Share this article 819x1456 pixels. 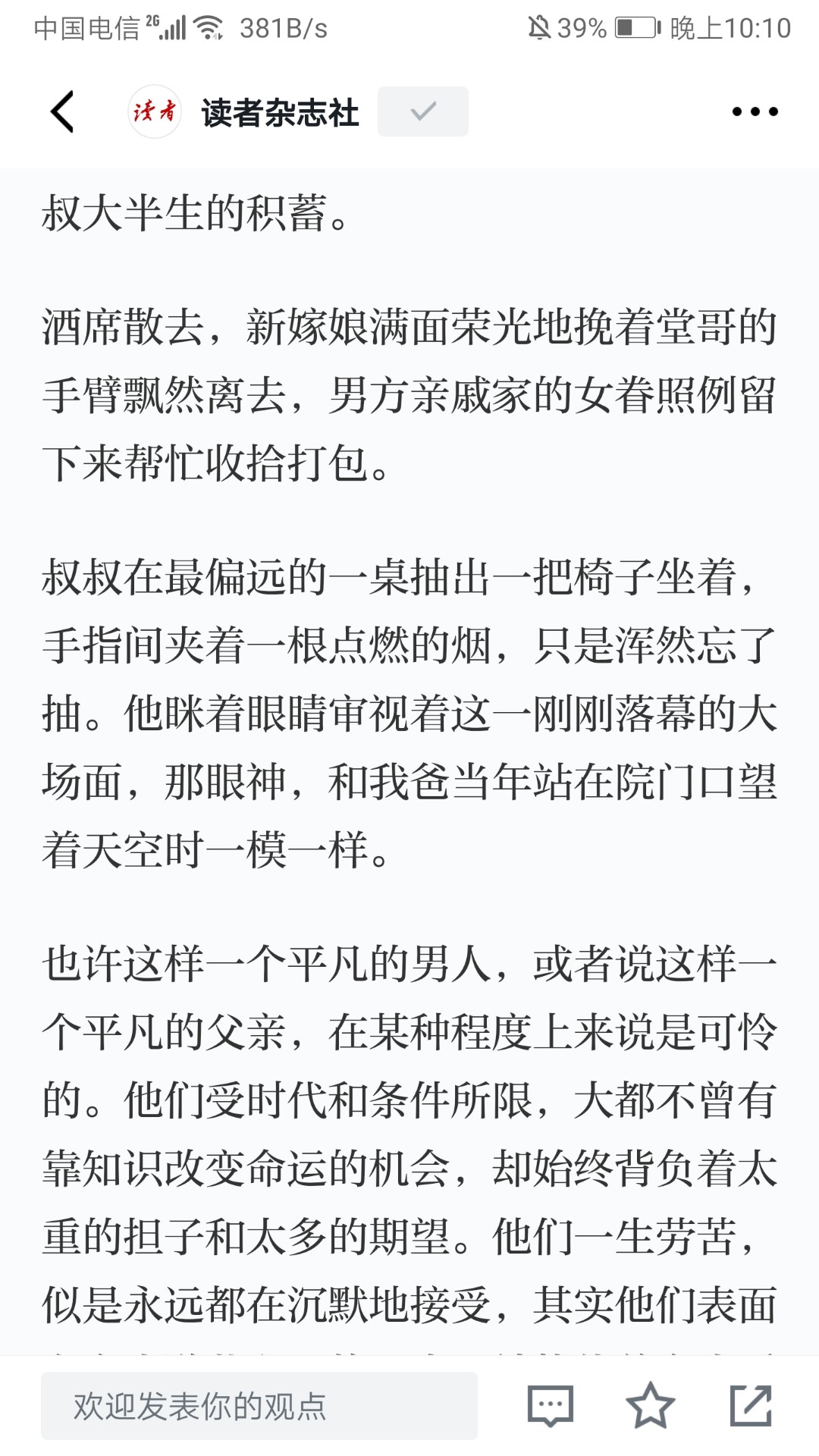click(751, 1405)
